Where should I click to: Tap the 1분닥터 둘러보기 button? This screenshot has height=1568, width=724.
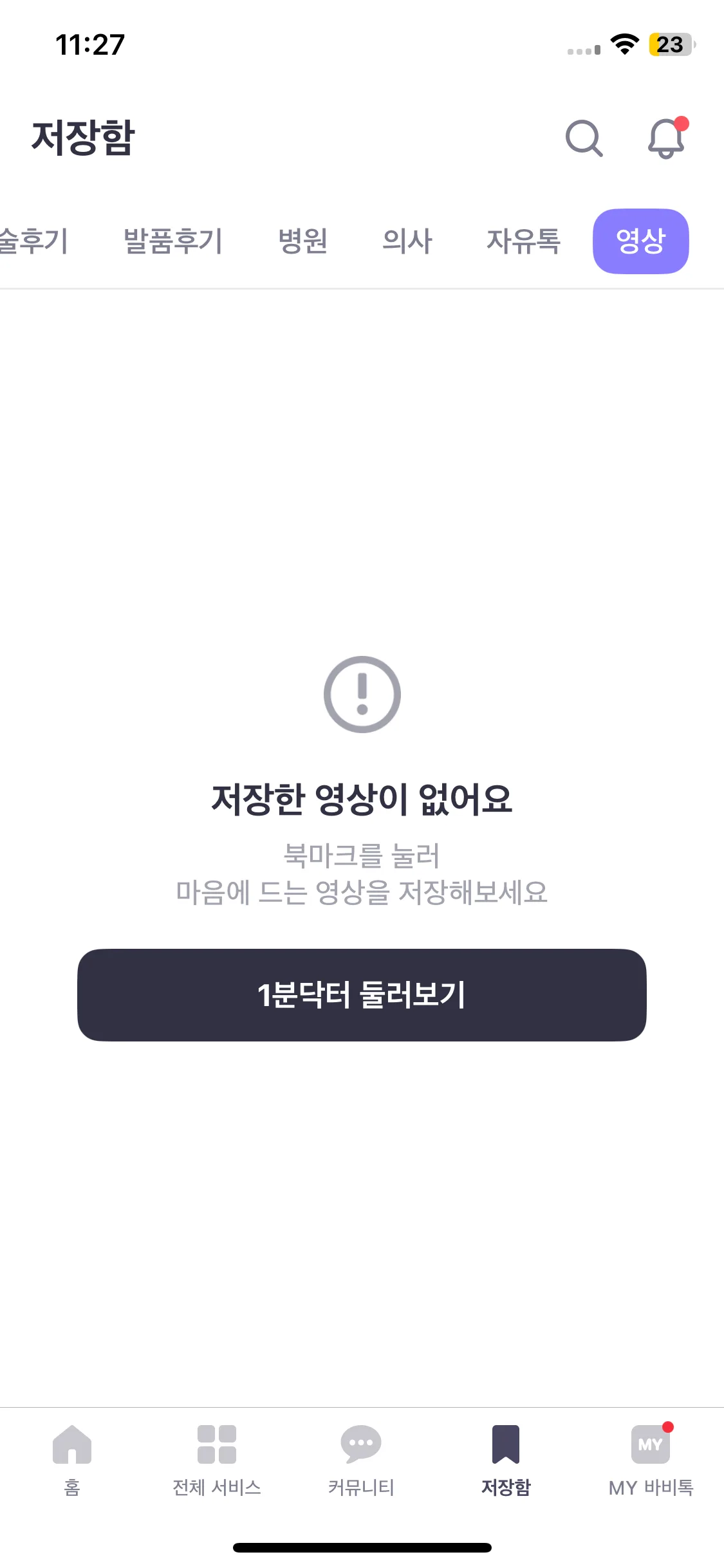[362, 994]
